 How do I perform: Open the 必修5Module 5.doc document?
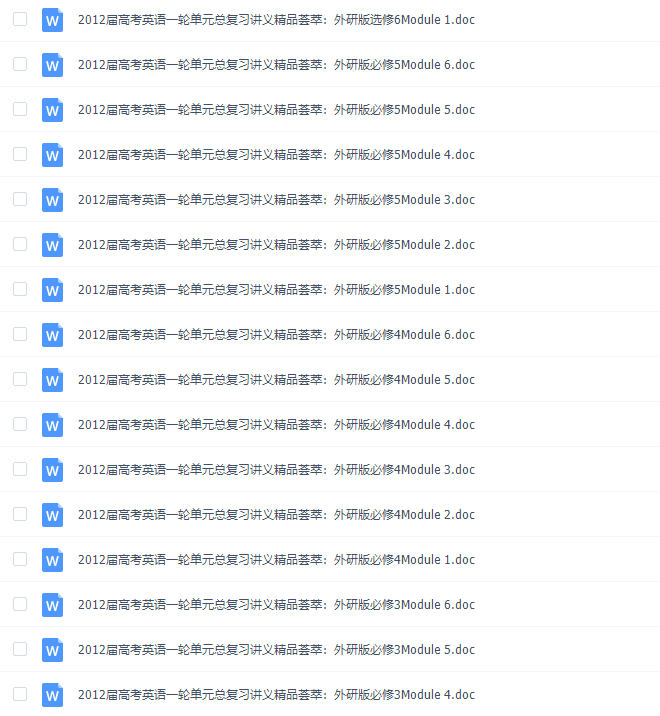click(x=276, y=110)
